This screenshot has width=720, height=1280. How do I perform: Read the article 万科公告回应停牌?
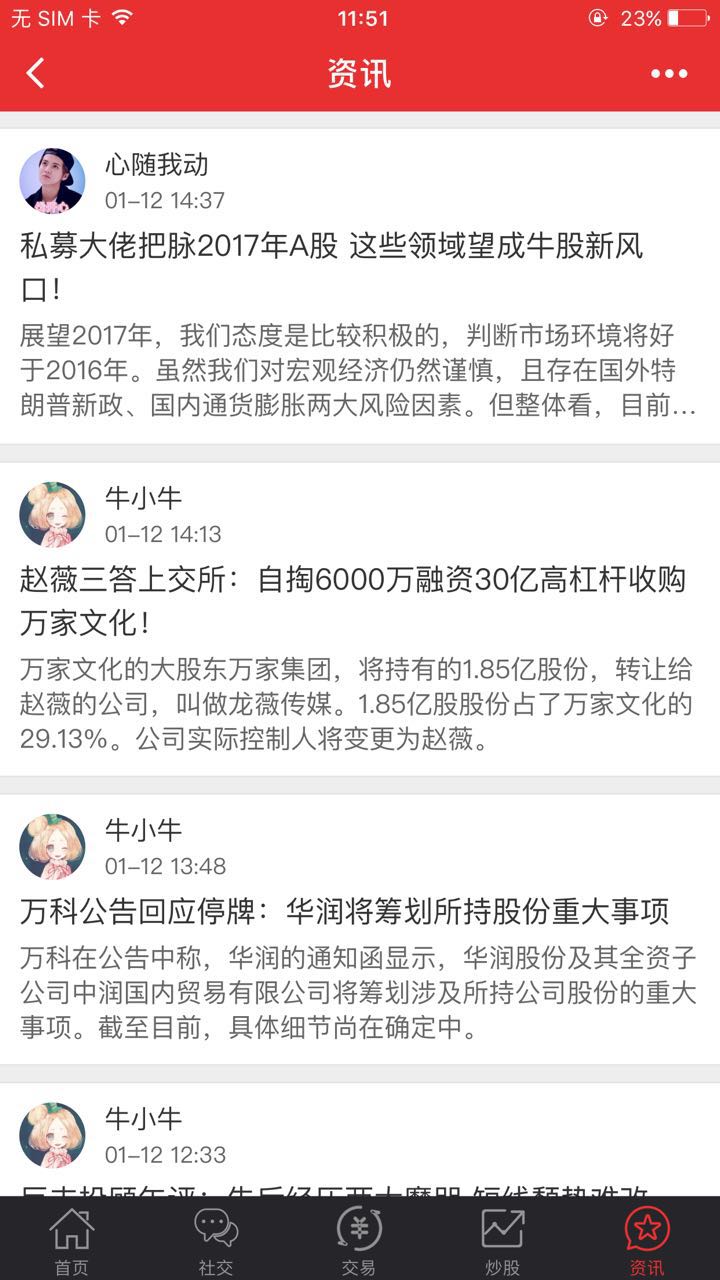click(x=344, y=911)
